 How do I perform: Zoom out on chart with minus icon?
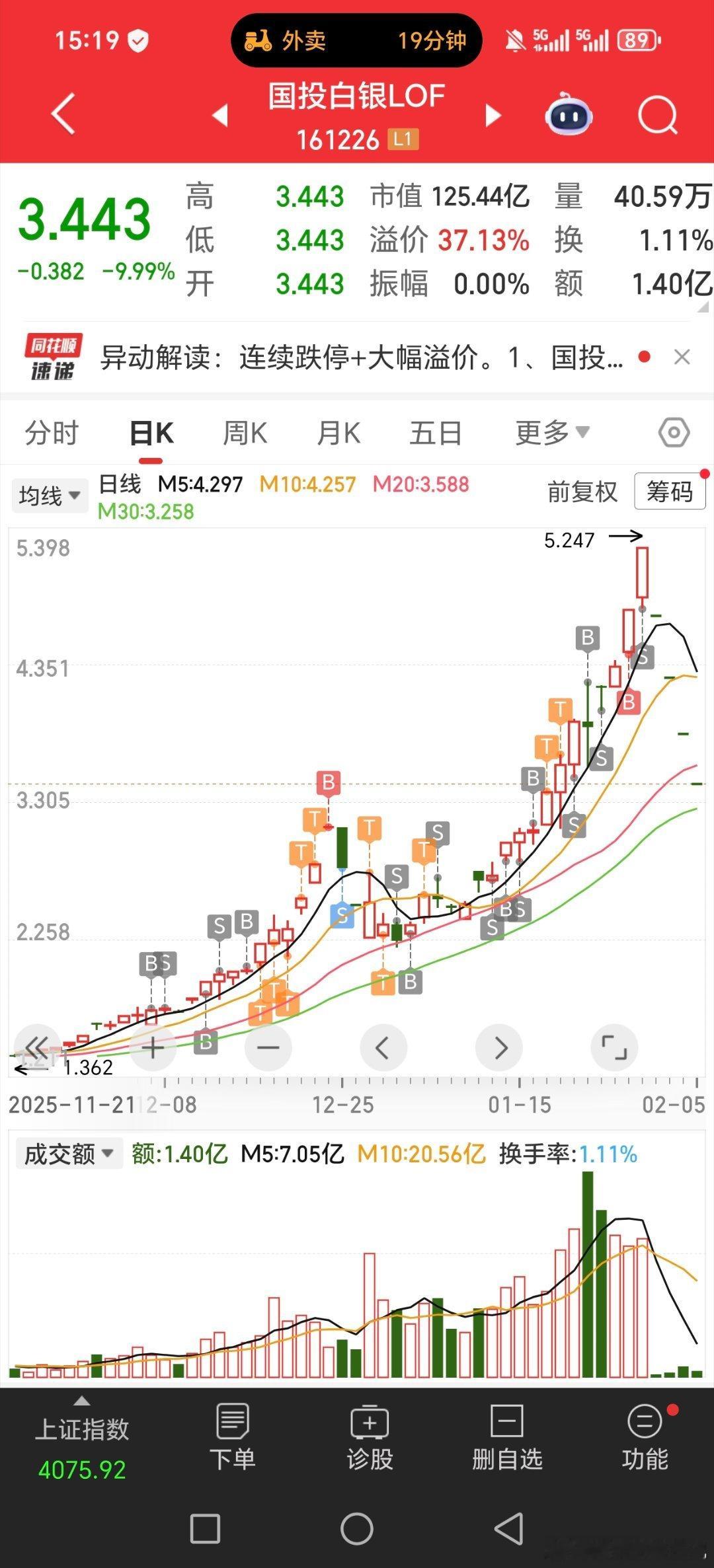pyautogui.click(x=268, y=1047)
